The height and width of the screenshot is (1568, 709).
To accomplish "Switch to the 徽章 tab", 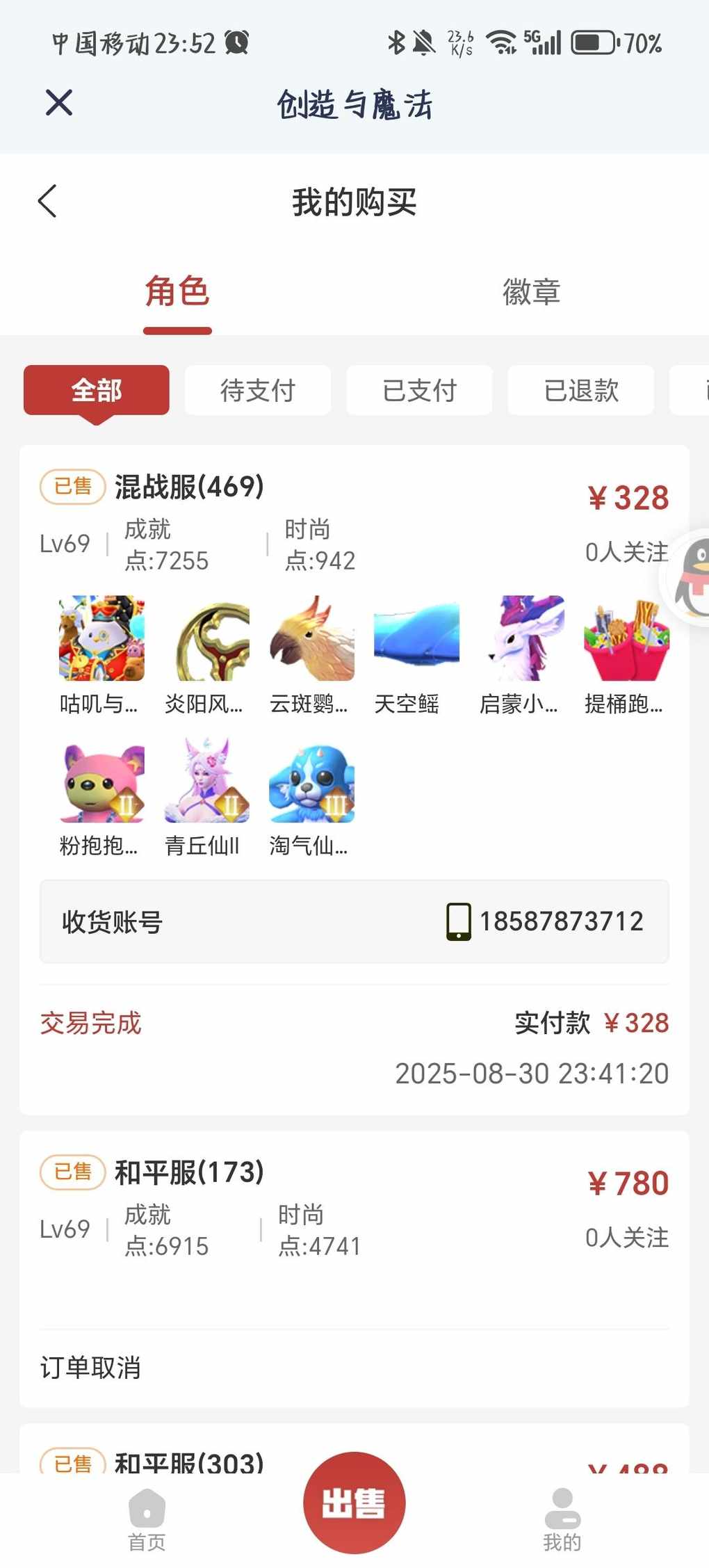I will coord(531,292).
